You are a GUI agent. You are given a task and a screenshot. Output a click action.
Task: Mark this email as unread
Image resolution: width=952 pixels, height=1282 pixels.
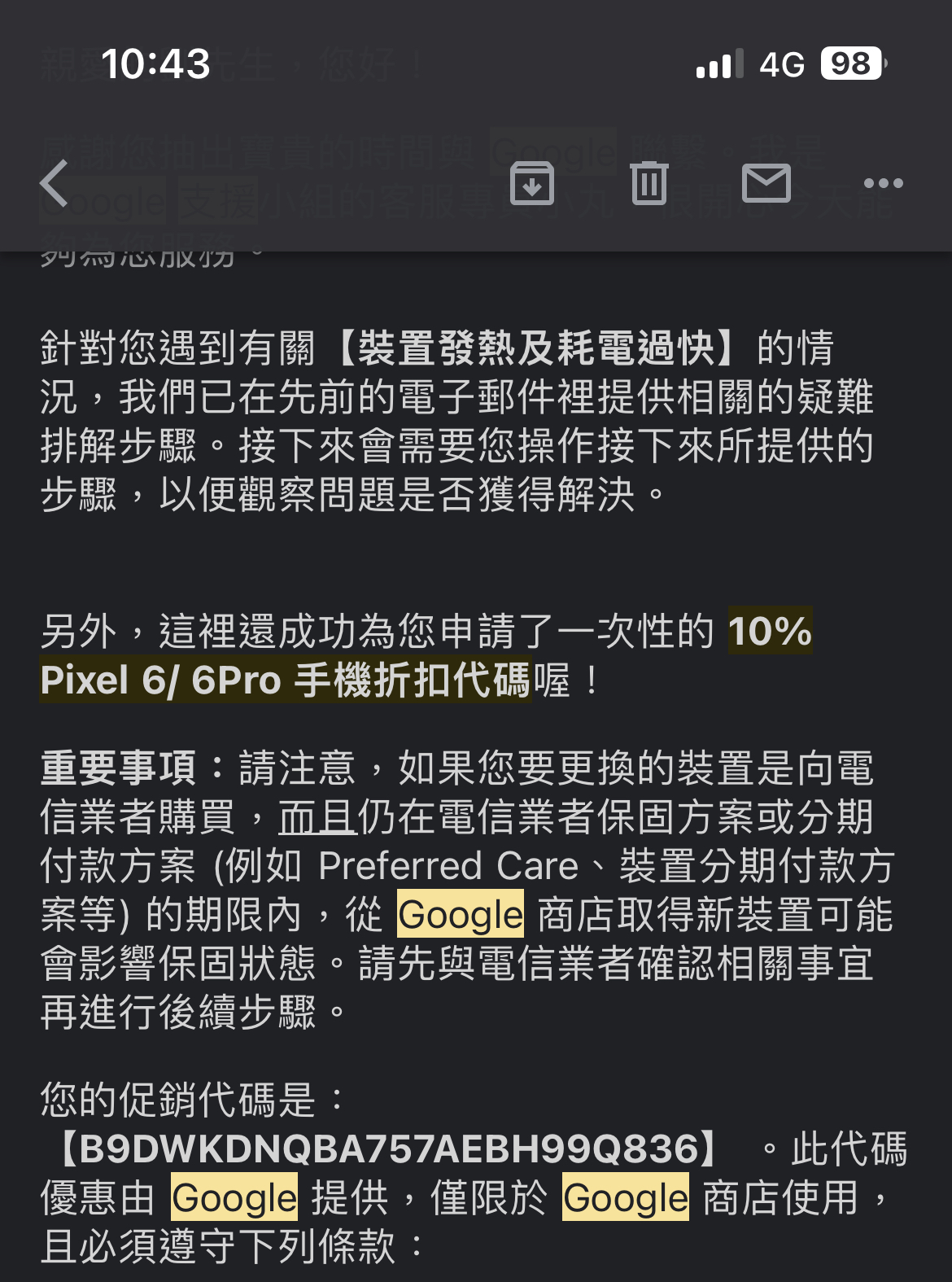(766, 183)
